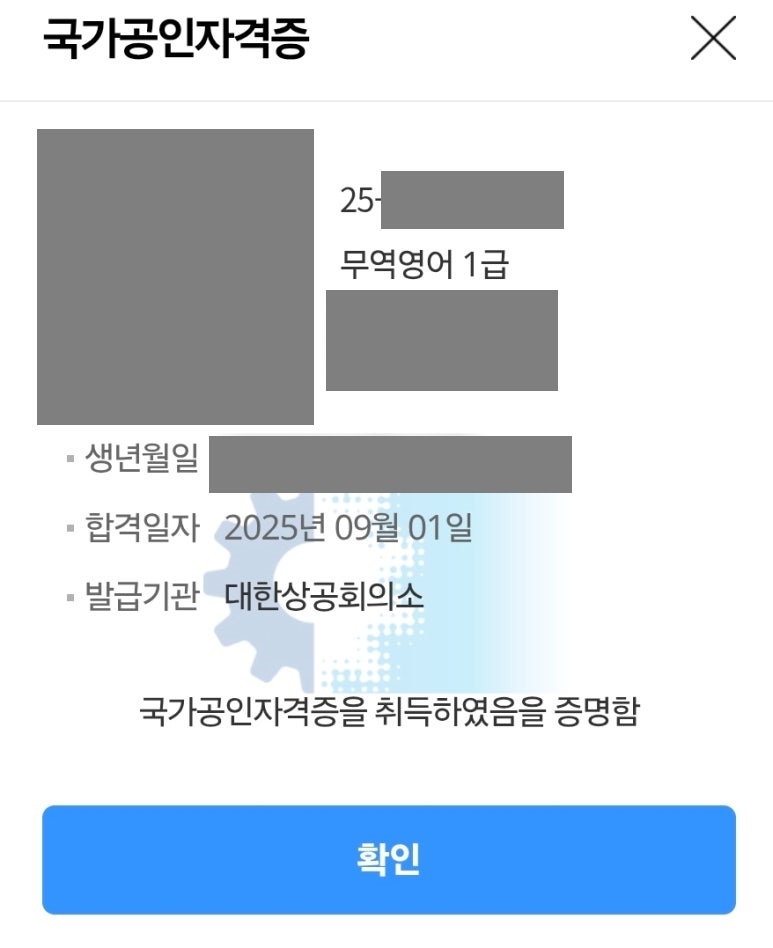Close the 국가공인자격증 dialog
773x948 pixels.
[713, 40]
